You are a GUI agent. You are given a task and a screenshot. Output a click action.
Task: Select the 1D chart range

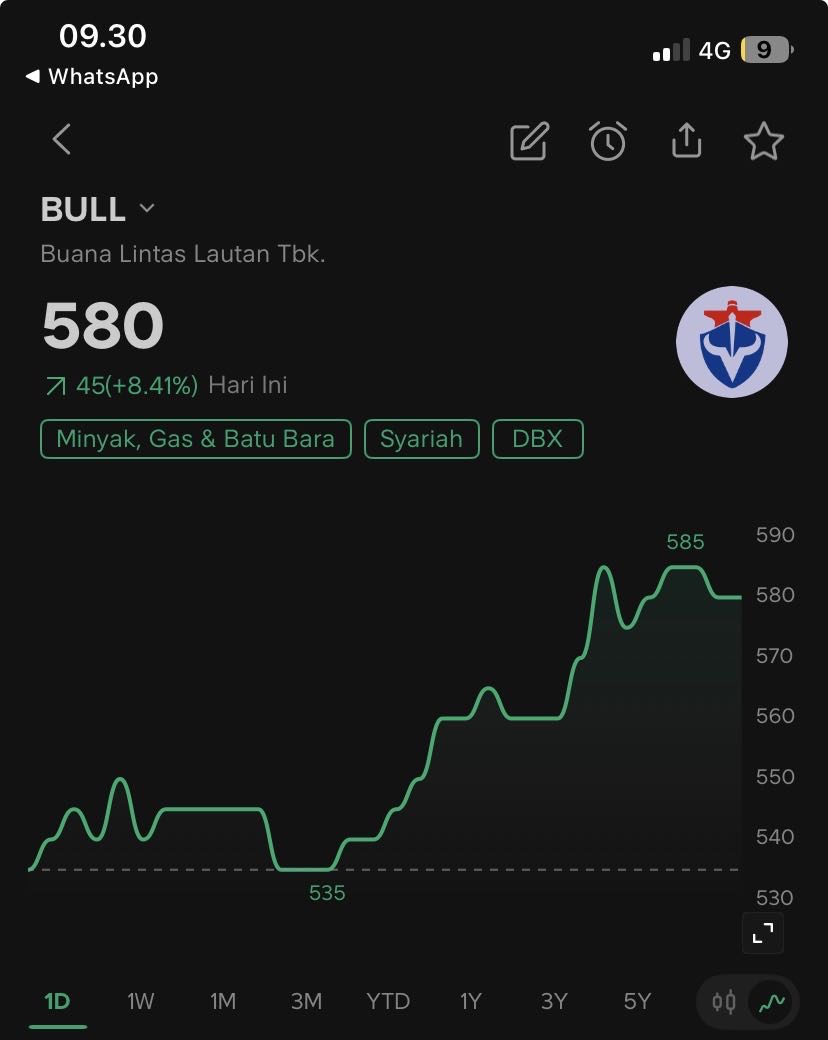(x=57, y=1001)
